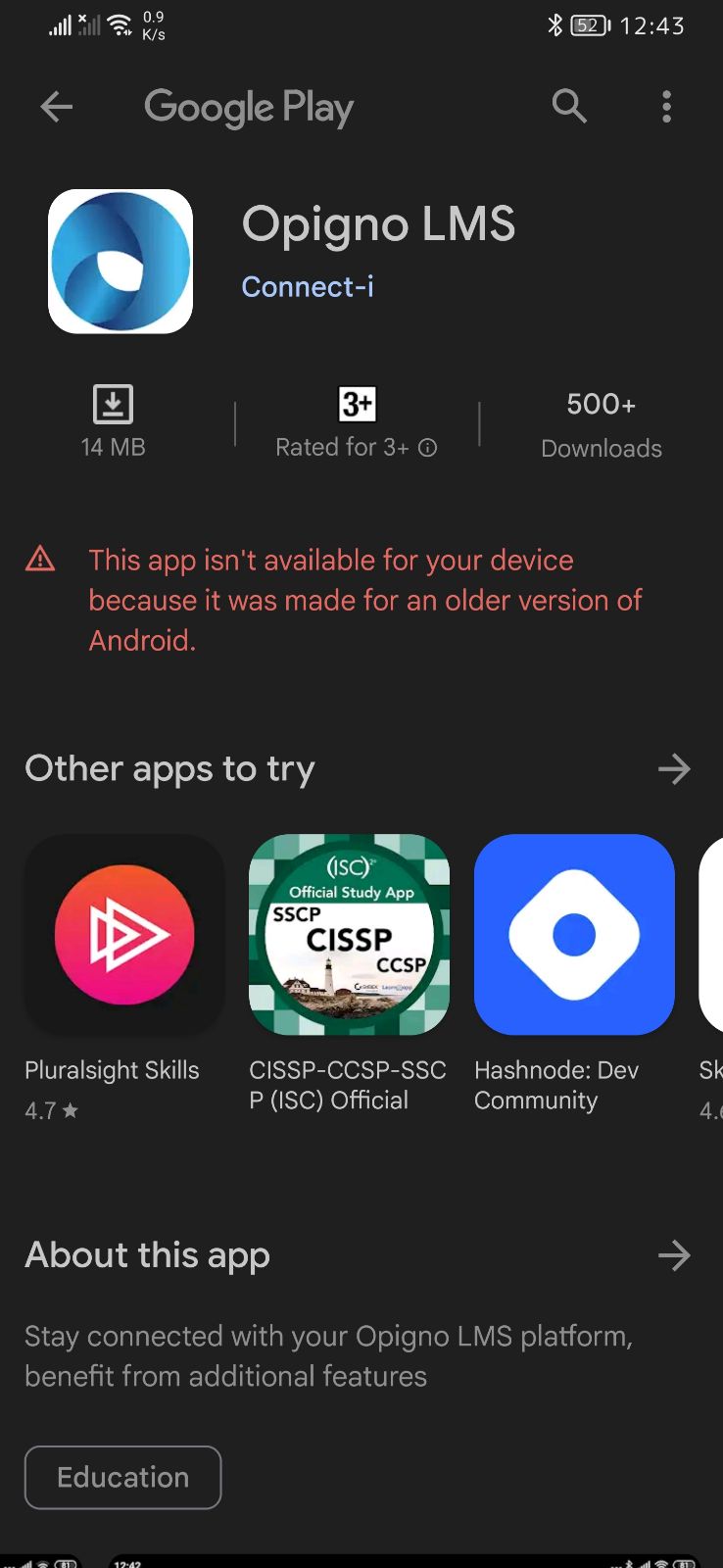Click the Hashnode Dev Community app icon
Screen dimensions: 723x1568
point(574,934)
